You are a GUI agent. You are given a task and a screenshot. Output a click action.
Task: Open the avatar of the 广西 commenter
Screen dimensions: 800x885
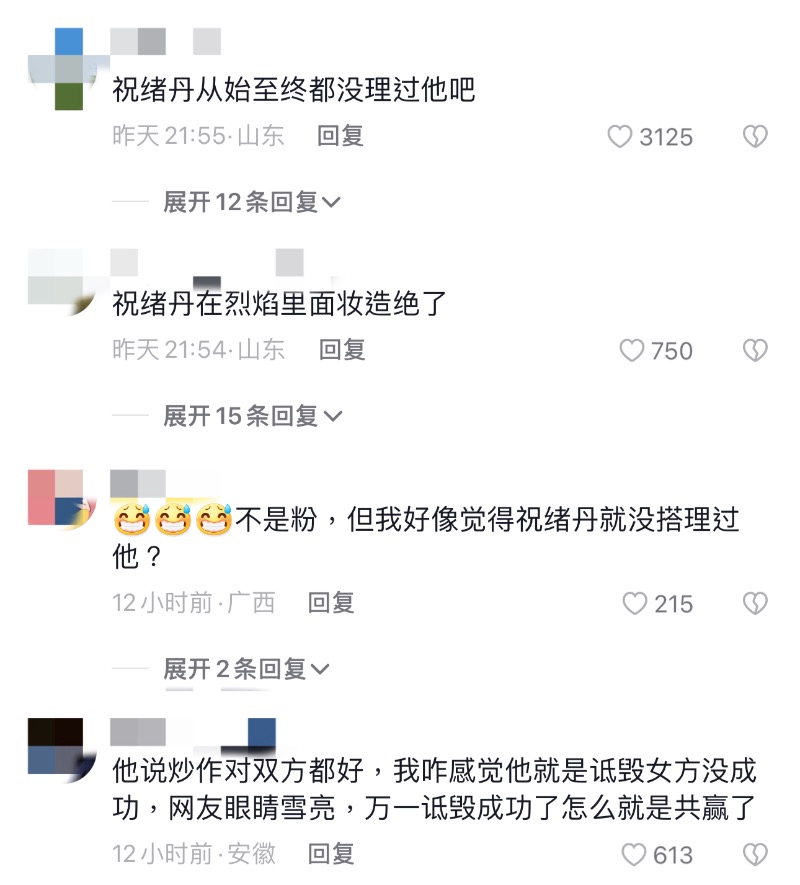click(x=56, y=497)
